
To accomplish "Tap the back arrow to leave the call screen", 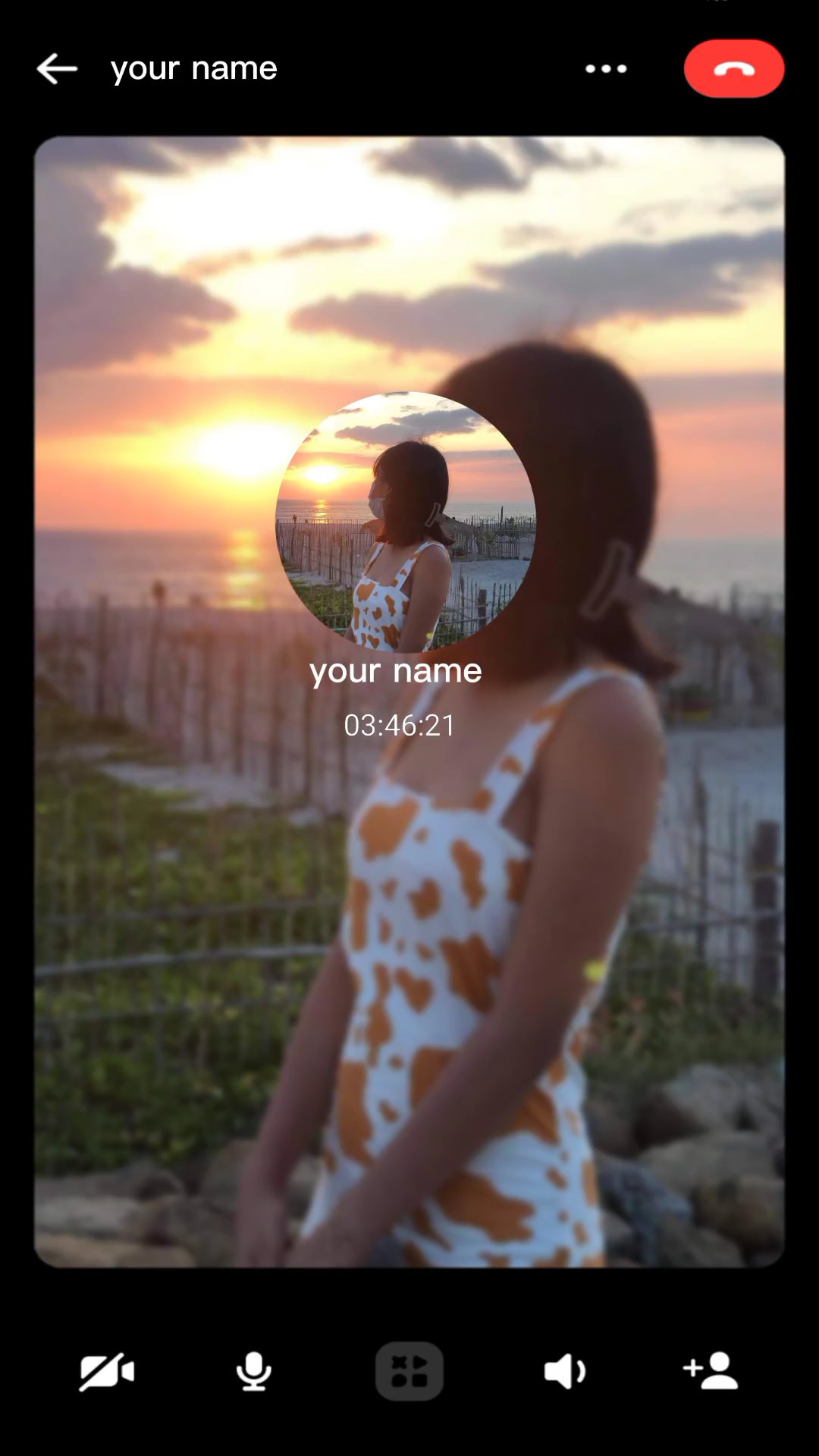I will tap(57, 68).
